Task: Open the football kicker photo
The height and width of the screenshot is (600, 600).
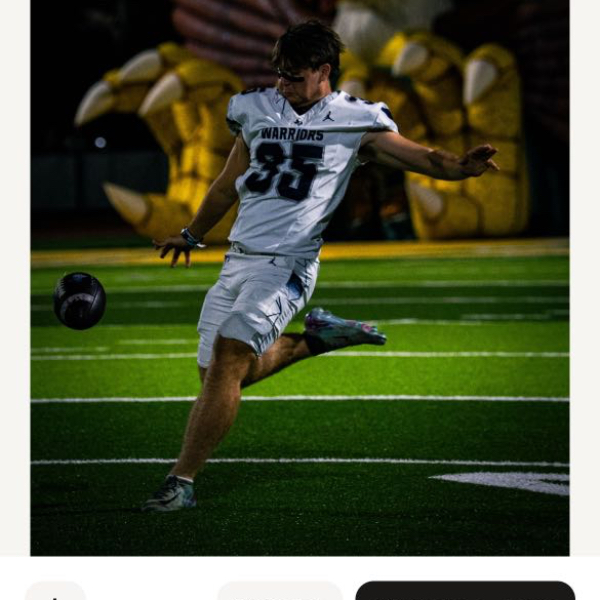Action: [300, 277]
